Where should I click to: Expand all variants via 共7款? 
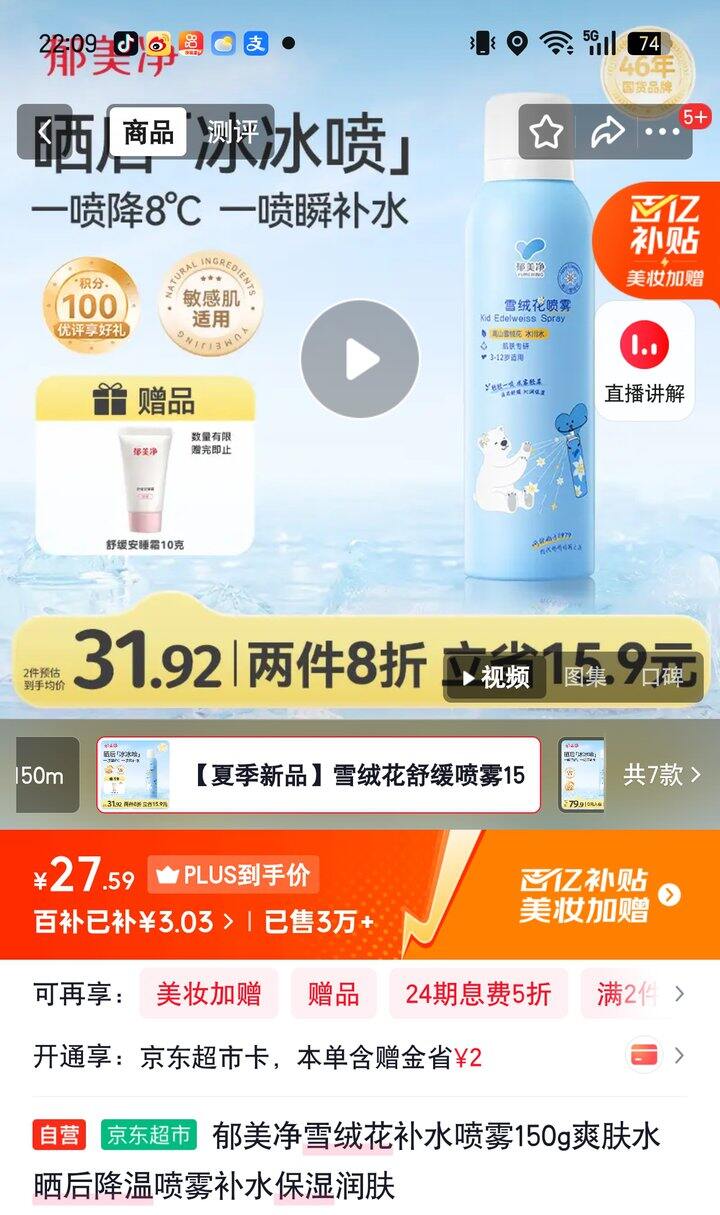(x=662, y=775)
